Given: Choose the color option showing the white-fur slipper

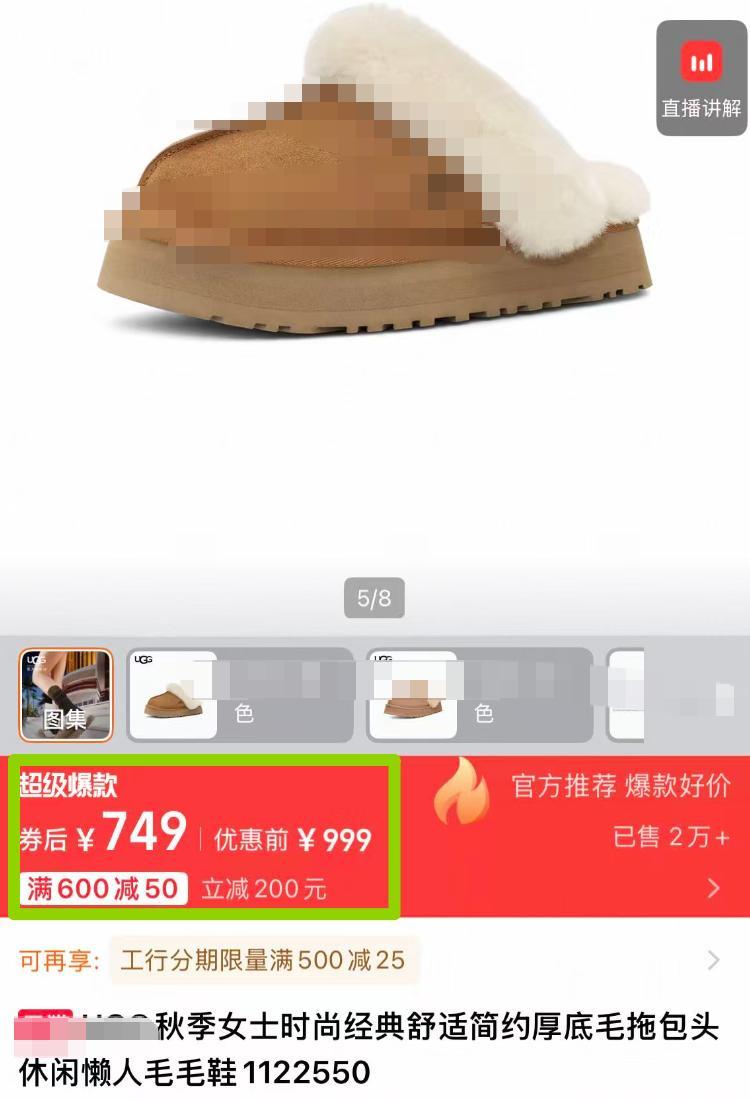Looking at the screenshot, I should (240, 694).
